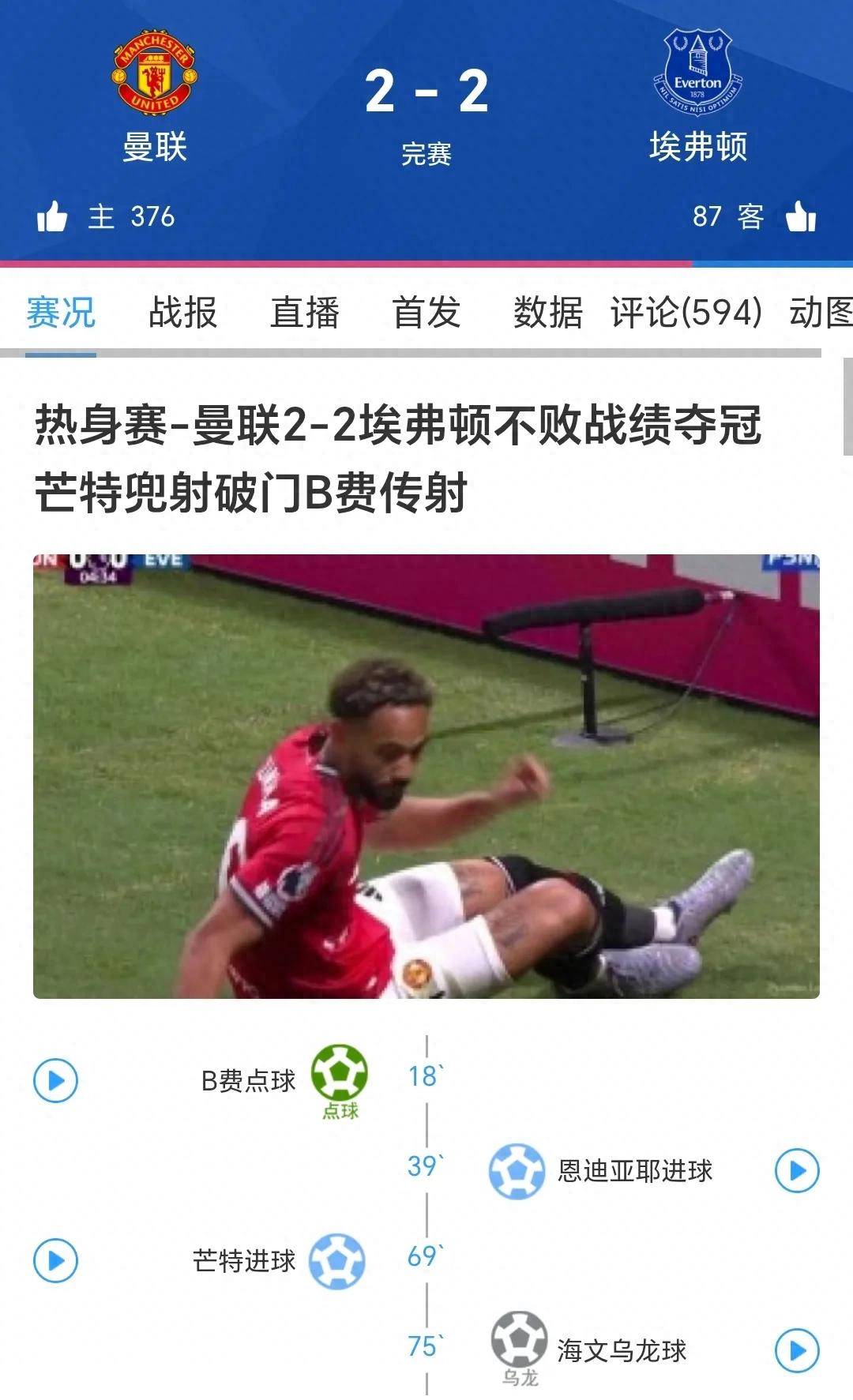Open the 首发 lineup tab
853x1400 pixels.
[426, 313]
